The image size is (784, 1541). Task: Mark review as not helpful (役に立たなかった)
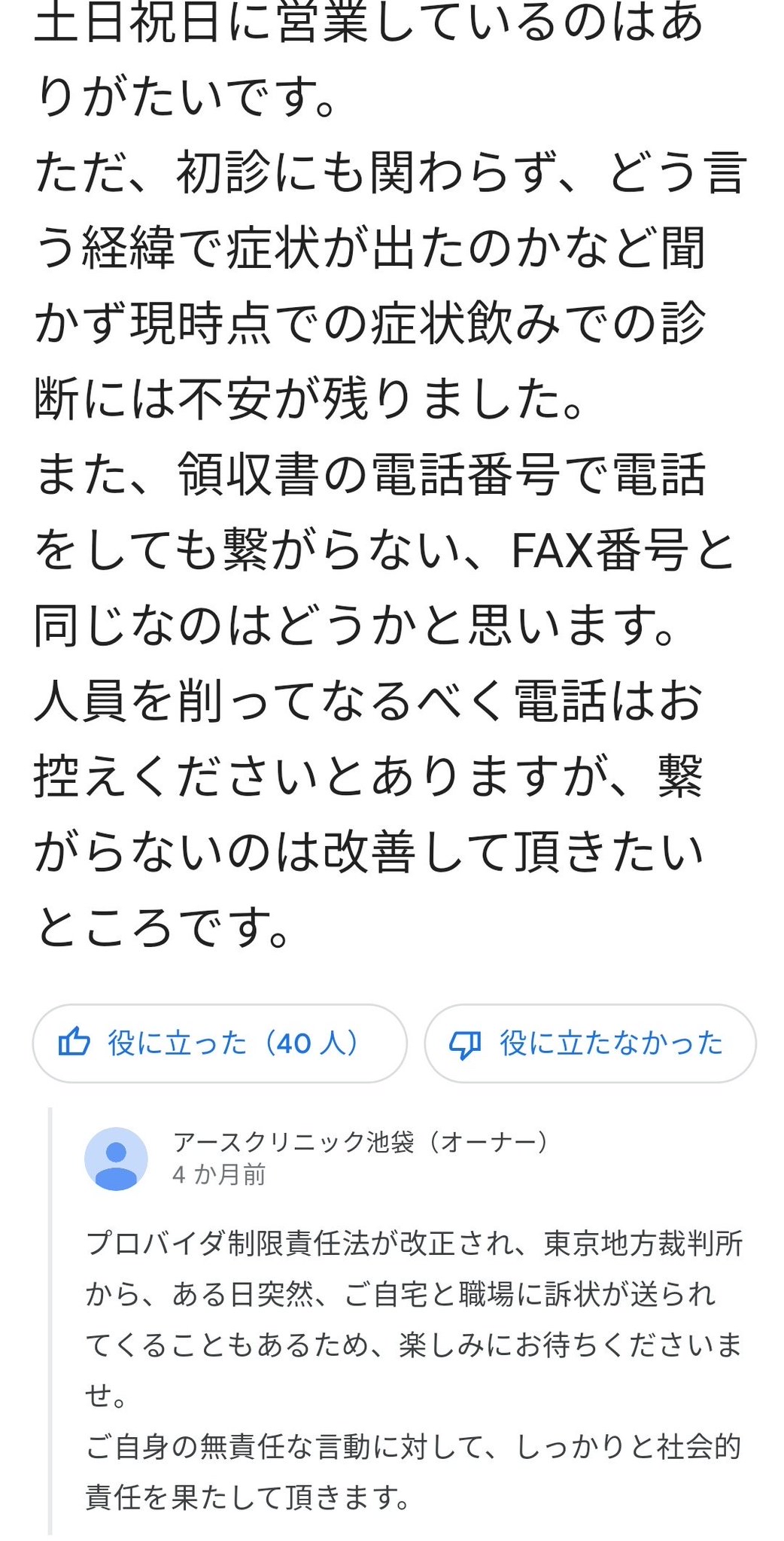pos(590,1043)
